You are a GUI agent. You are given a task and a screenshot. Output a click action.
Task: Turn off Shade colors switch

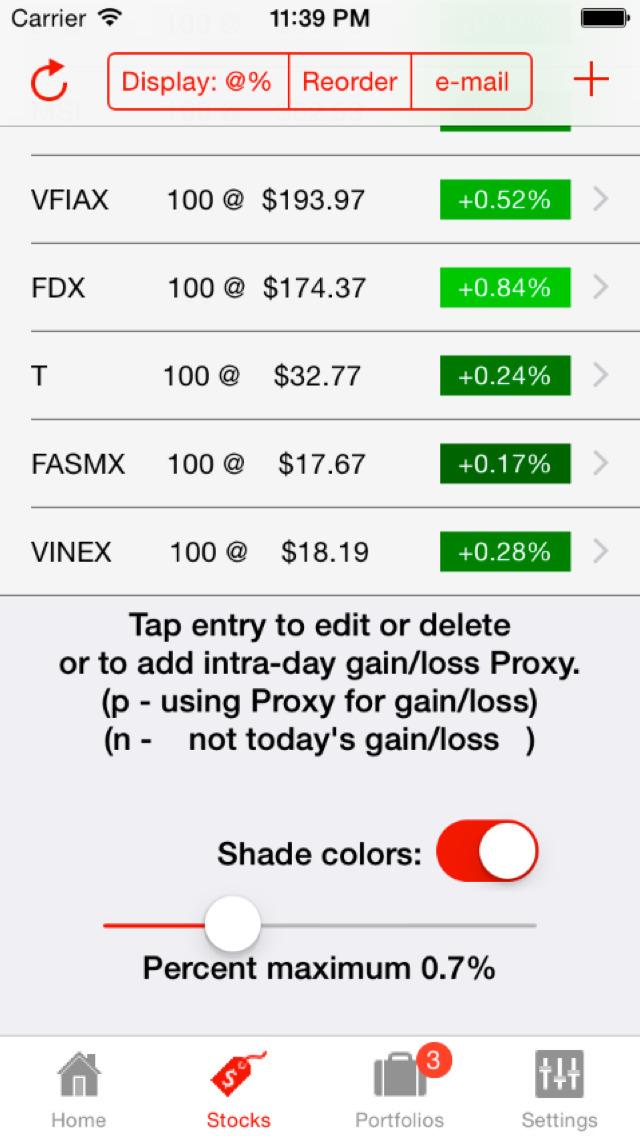(487, 851)
